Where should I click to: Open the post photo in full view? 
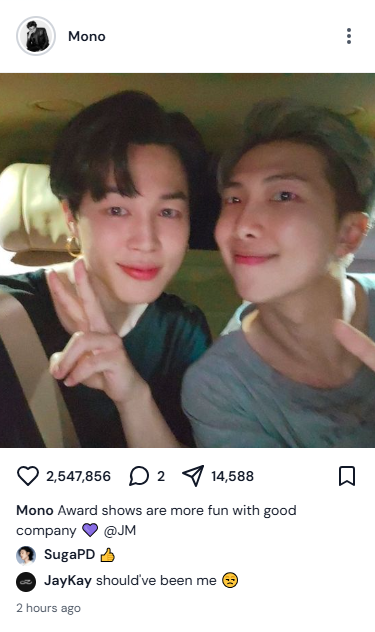click(188, 260)
